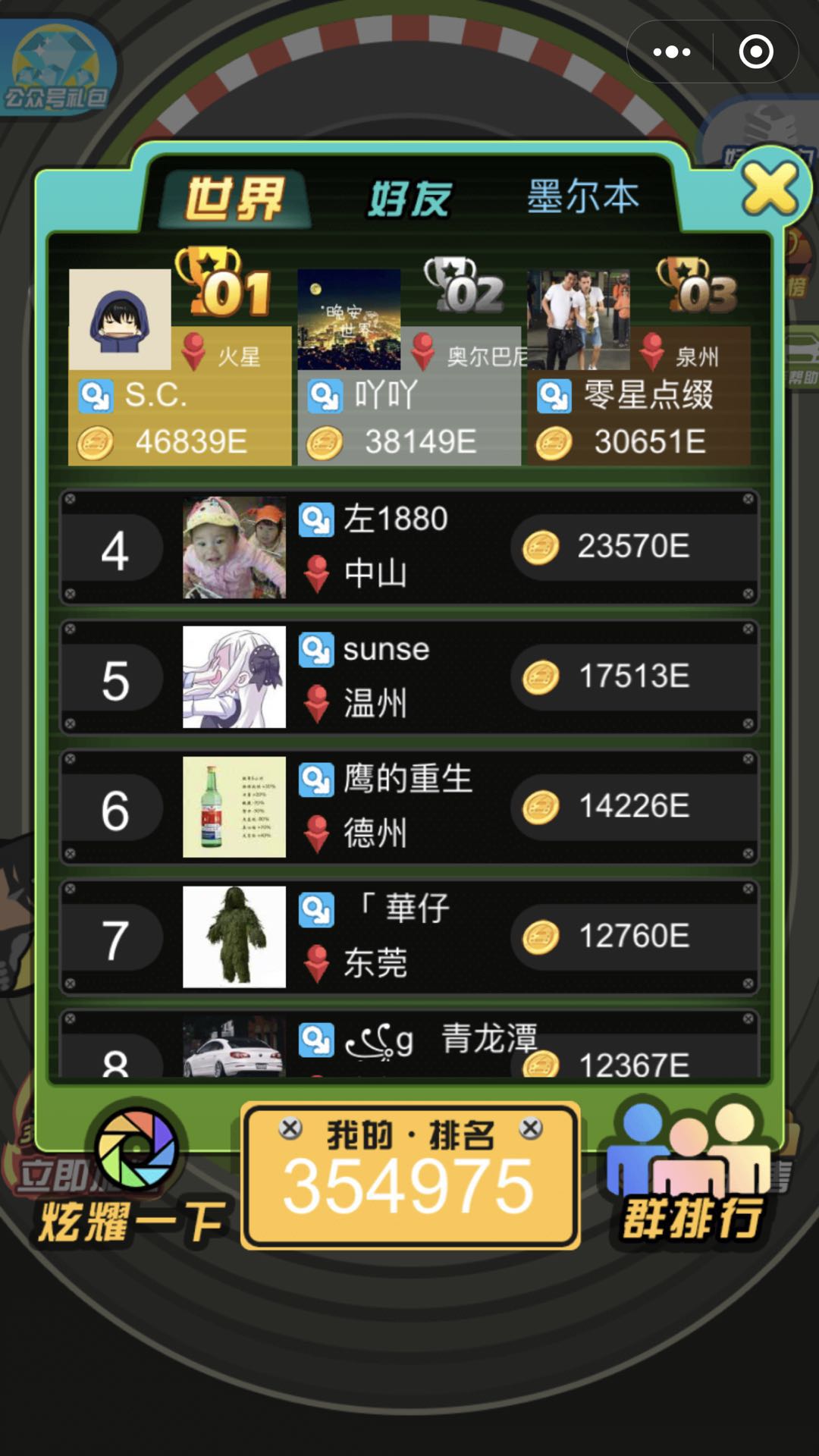Open third-place player 零星点缀 card
Screen dimensions: 819x1456
pyautogui.click(x=639, y=368)
